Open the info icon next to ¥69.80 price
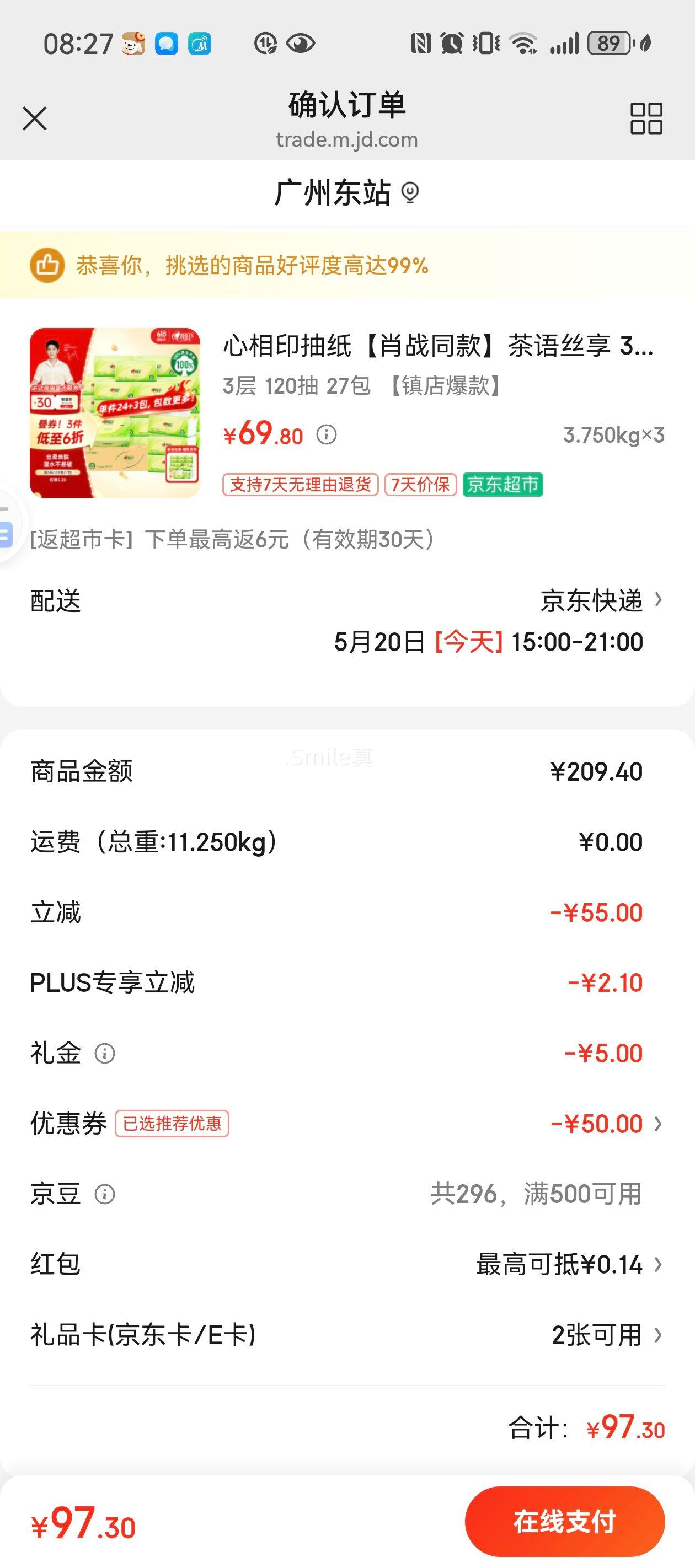The image size is (695, 1568). pos(328,434)
